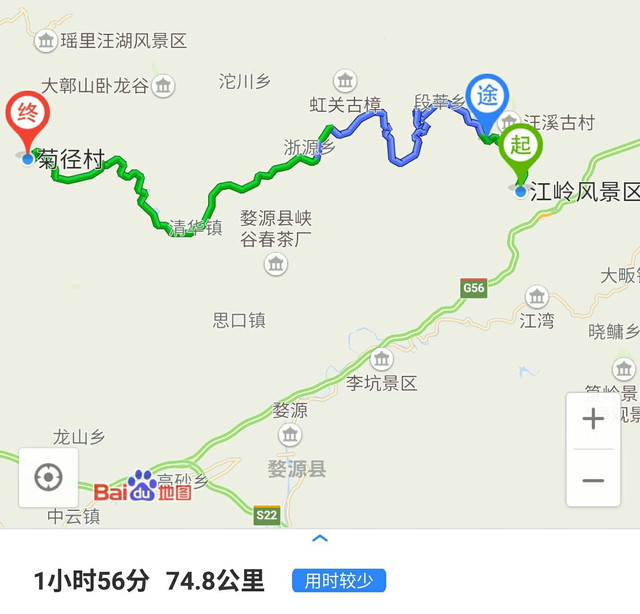640x614 pixels.
Task: Open the 李坑景区 point of interest
Action: click(x=381, y=359)
